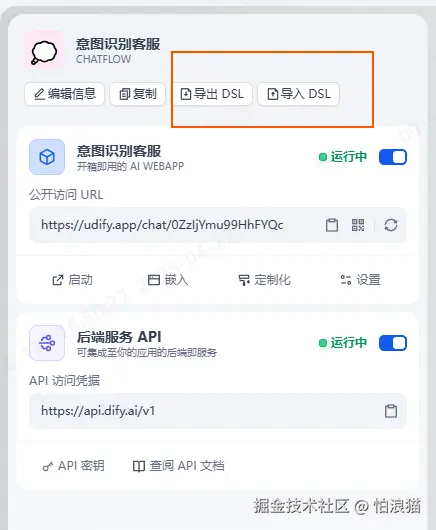
Task: Tap the chat bubble app icon
Action: point(44,51)
